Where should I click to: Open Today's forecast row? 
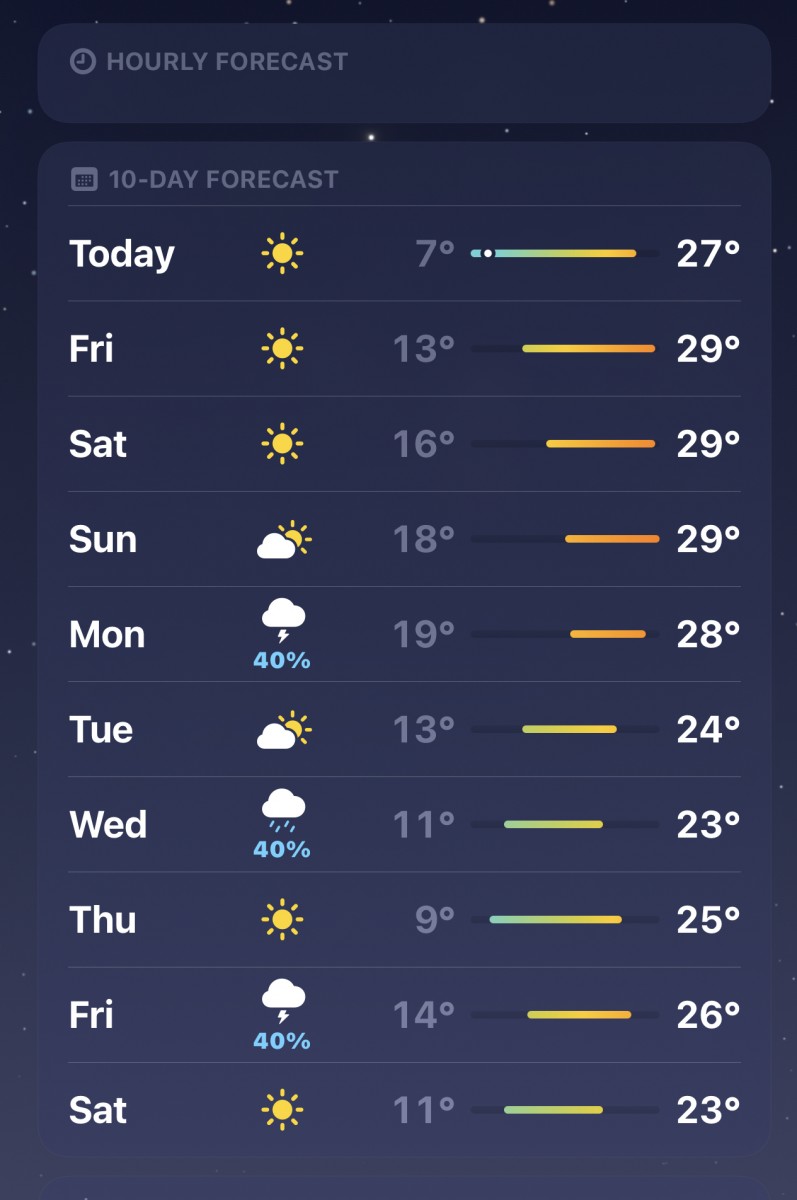(x=403, y=254)
